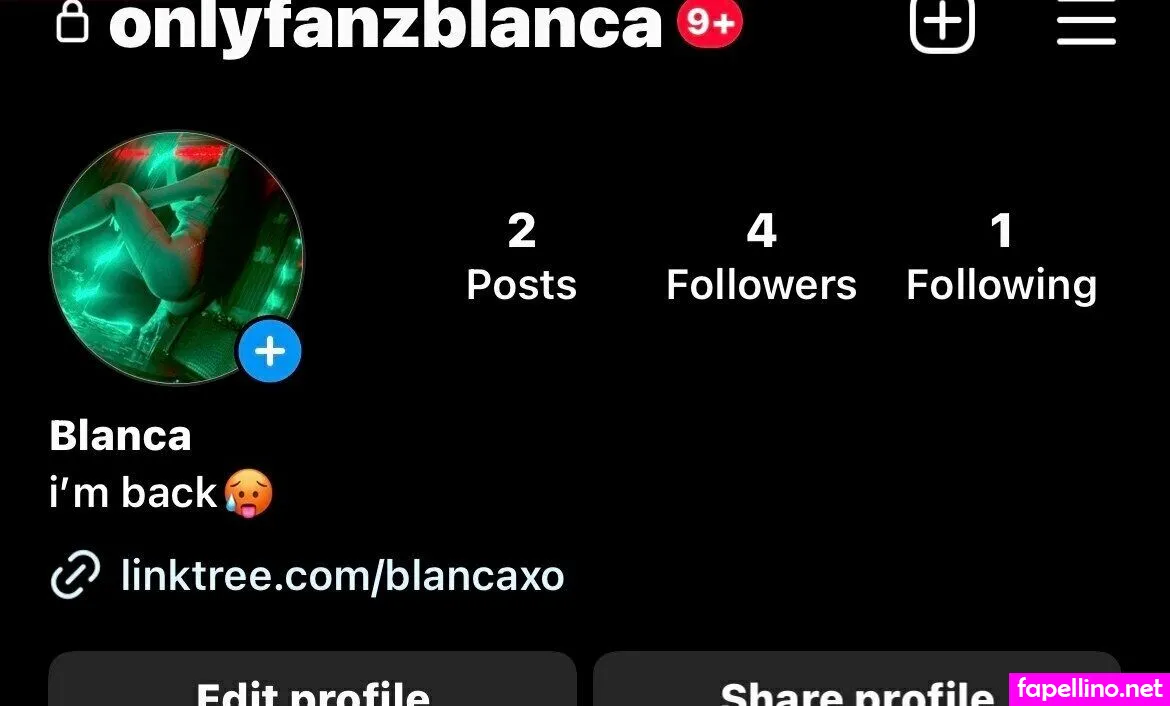1170x706 pixels.
Task: Open the create new post plus icon
Action: (942, 22)
